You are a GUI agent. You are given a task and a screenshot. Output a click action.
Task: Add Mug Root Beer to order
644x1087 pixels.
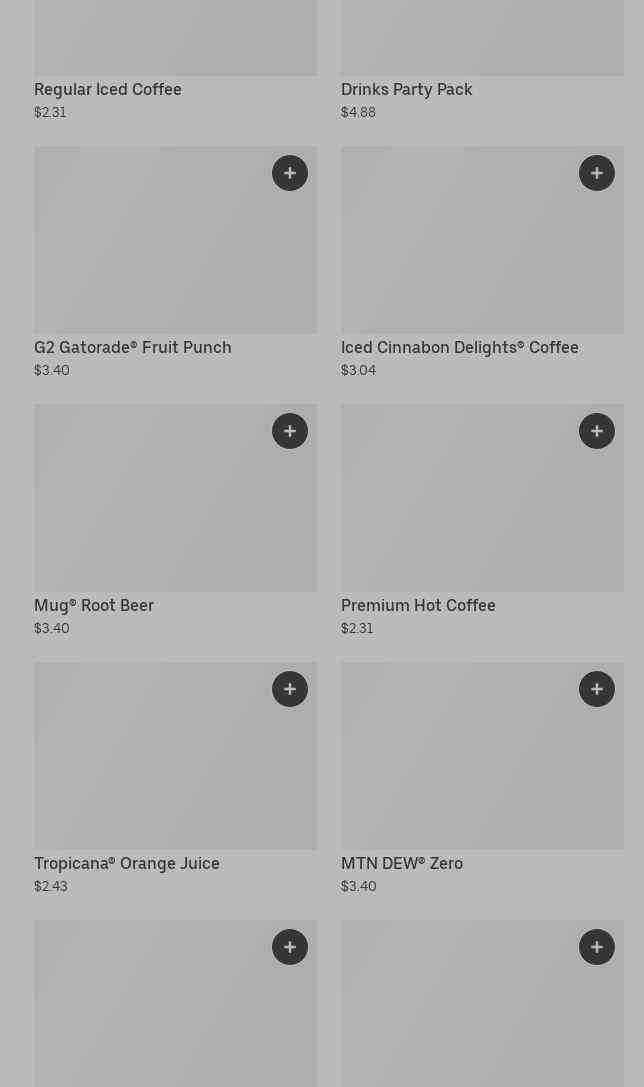(290, 431)
